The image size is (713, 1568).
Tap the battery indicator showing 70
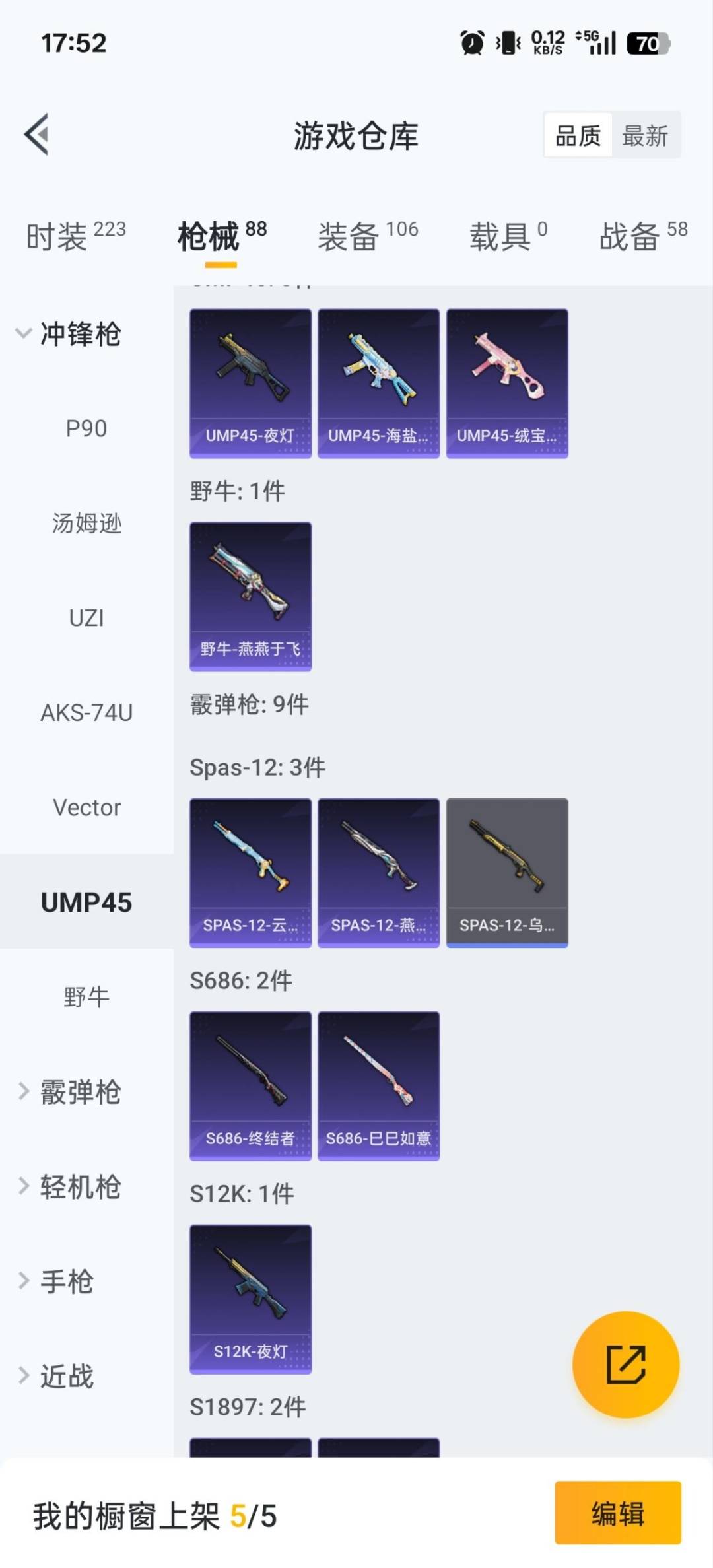coord(650,42)
